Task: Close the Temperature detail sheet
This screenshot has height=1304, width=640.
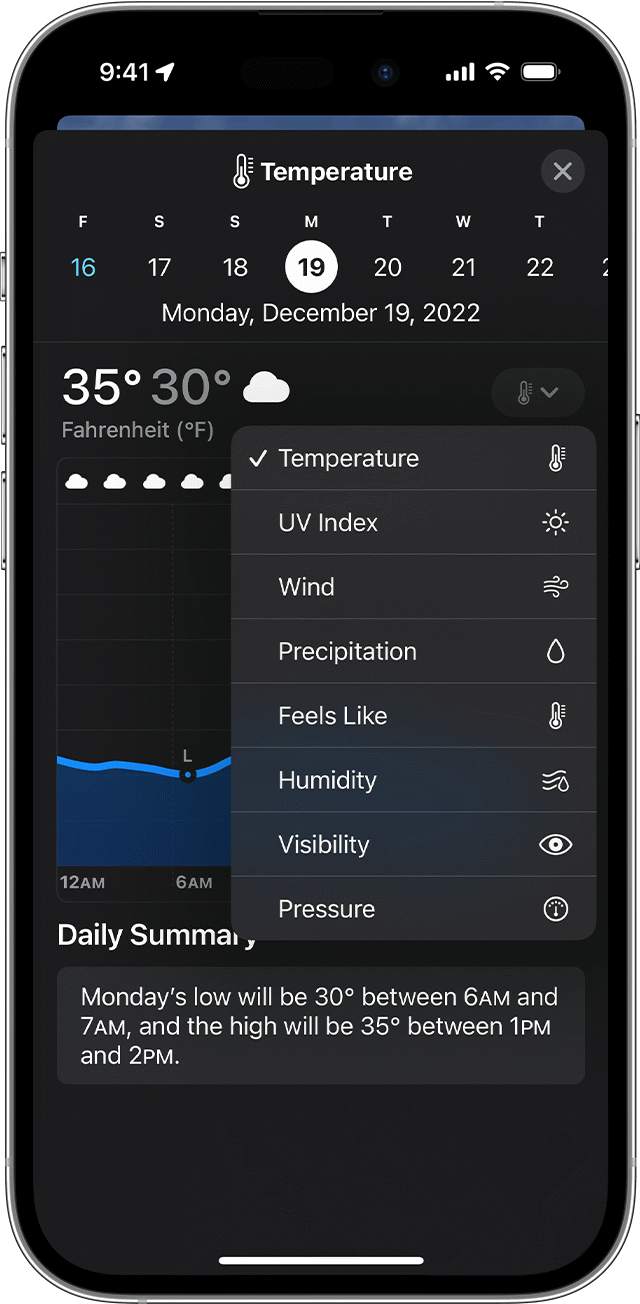Action: point(562,172)
